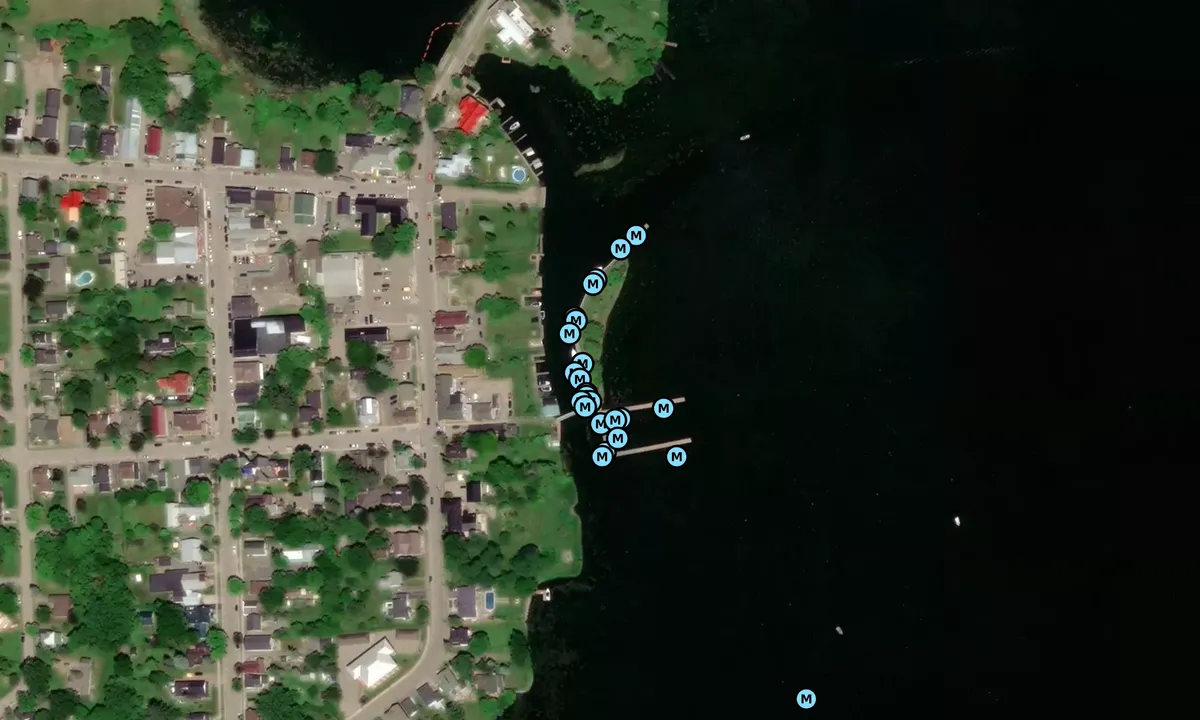Open the isolated M marker in open water

[x=806, y=699]
